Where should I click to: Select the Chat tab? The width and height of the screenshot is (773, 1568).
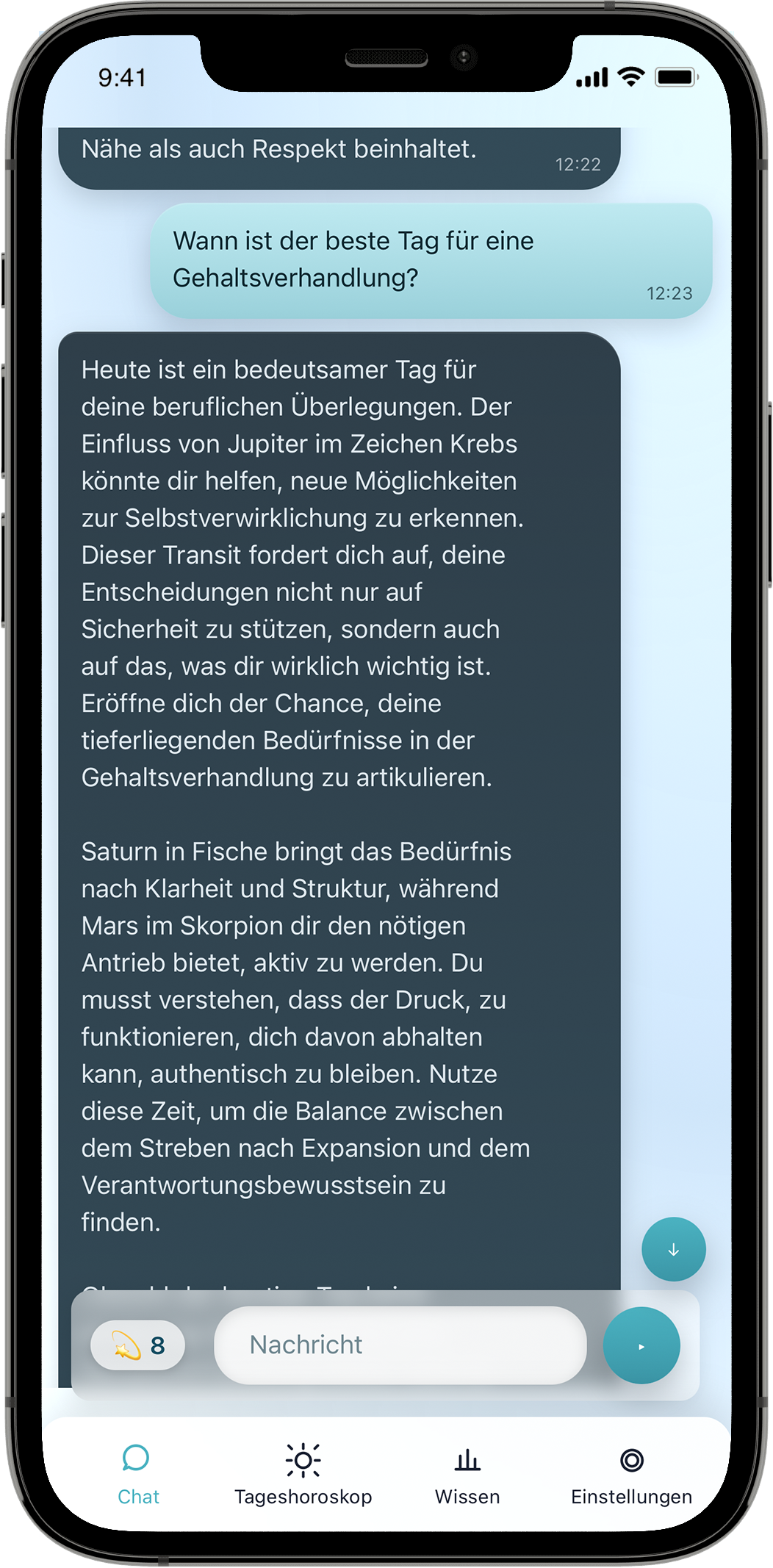[x=137, y=1474]
